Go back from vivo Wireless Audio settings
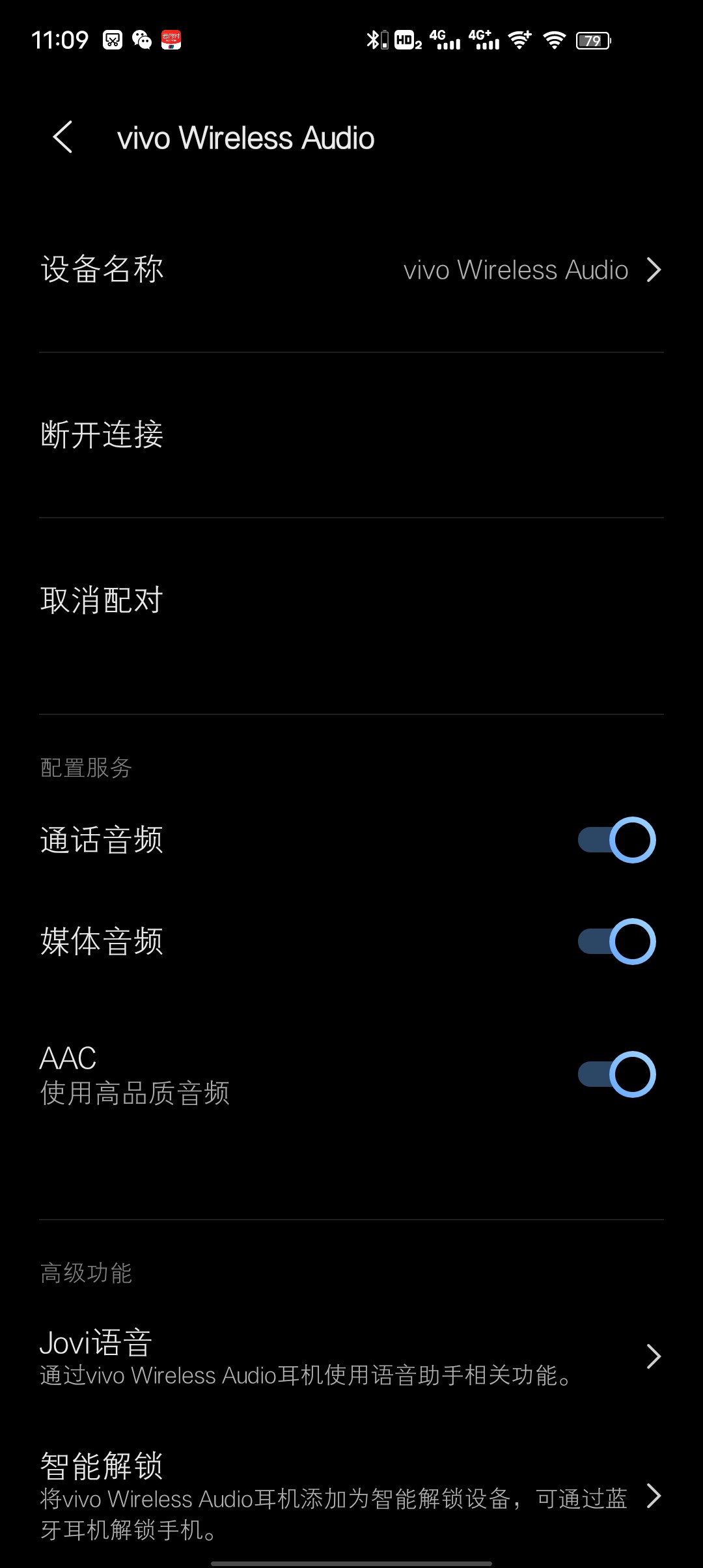The image size is (703, 1568). (62, 137)
